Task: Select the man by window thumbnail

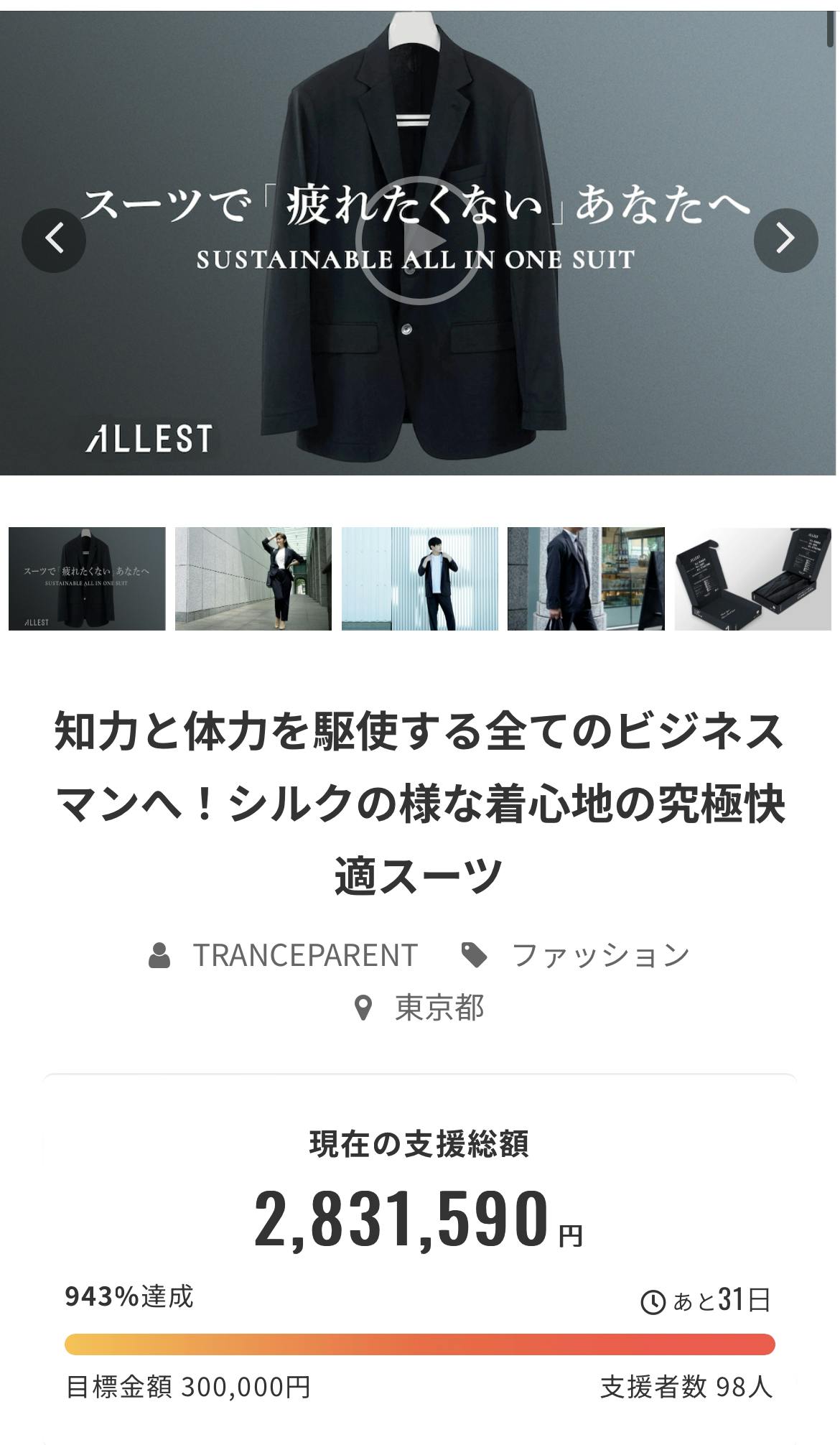Action: (420, 579)
